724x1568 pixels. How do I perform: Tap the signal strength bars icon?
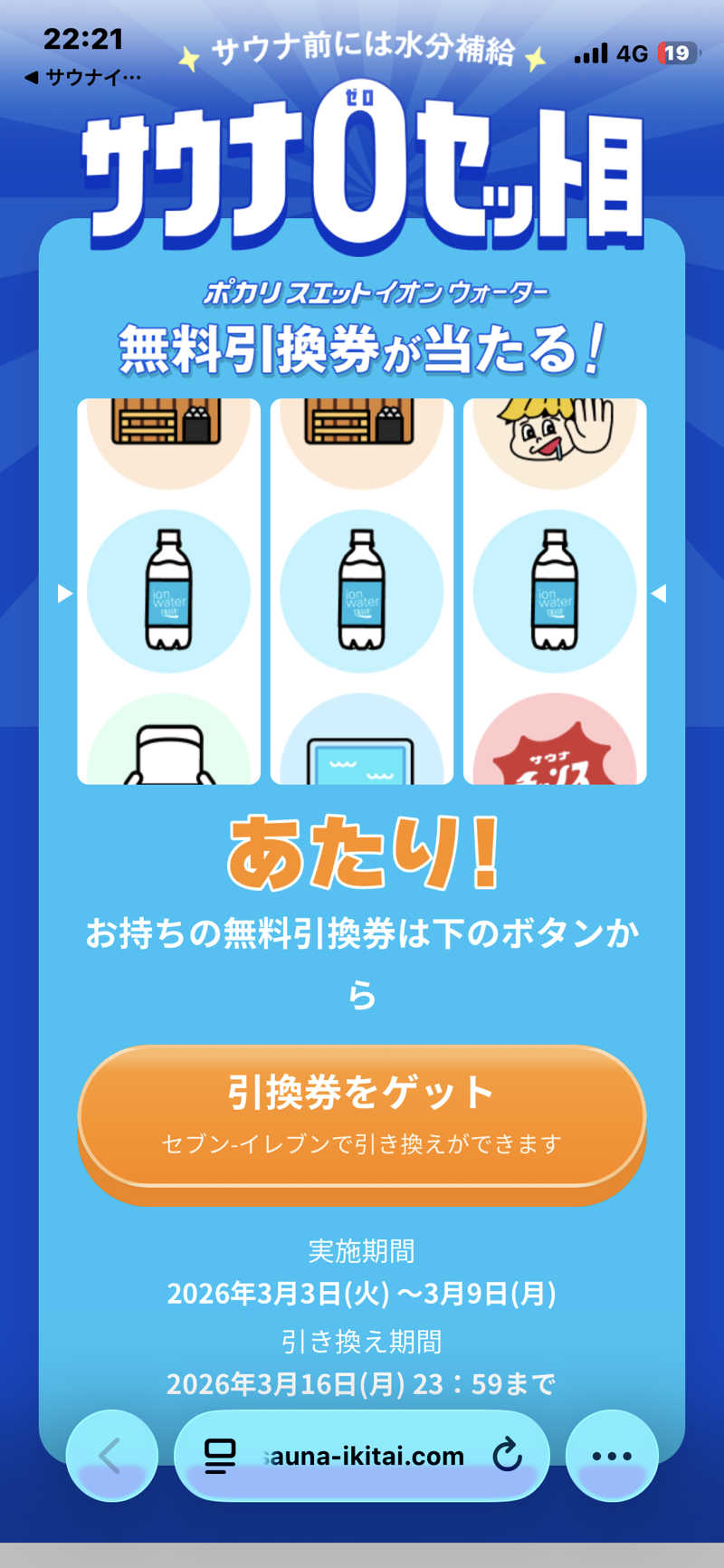[590, 53]
